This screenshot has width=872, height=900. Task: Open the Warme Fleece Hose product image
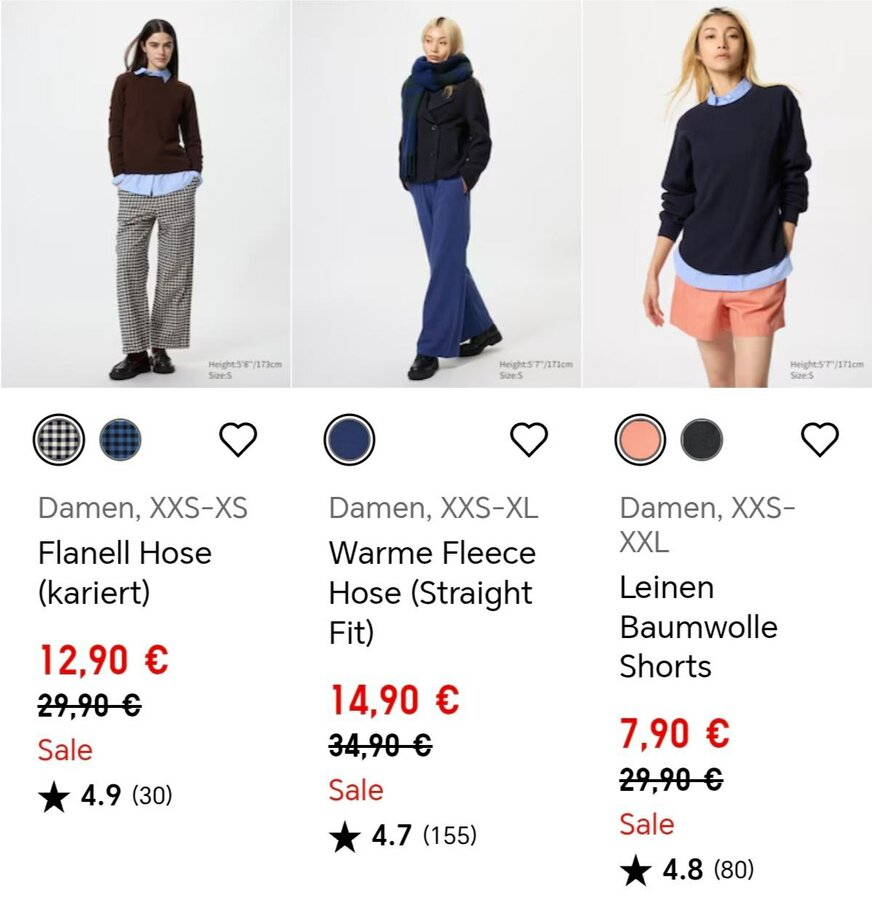(x=437, y=194)
